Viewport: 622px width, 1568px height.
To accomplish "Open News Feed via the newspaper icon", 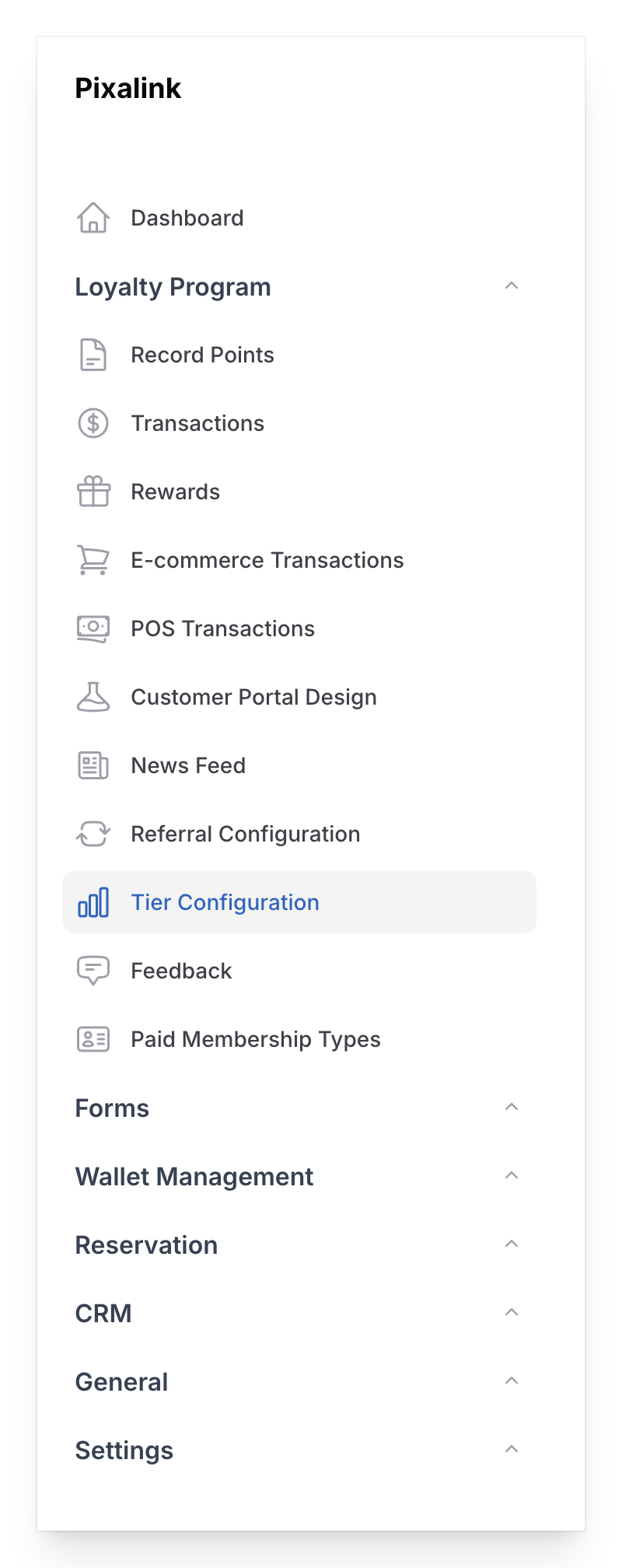I will tap(92, 766).
